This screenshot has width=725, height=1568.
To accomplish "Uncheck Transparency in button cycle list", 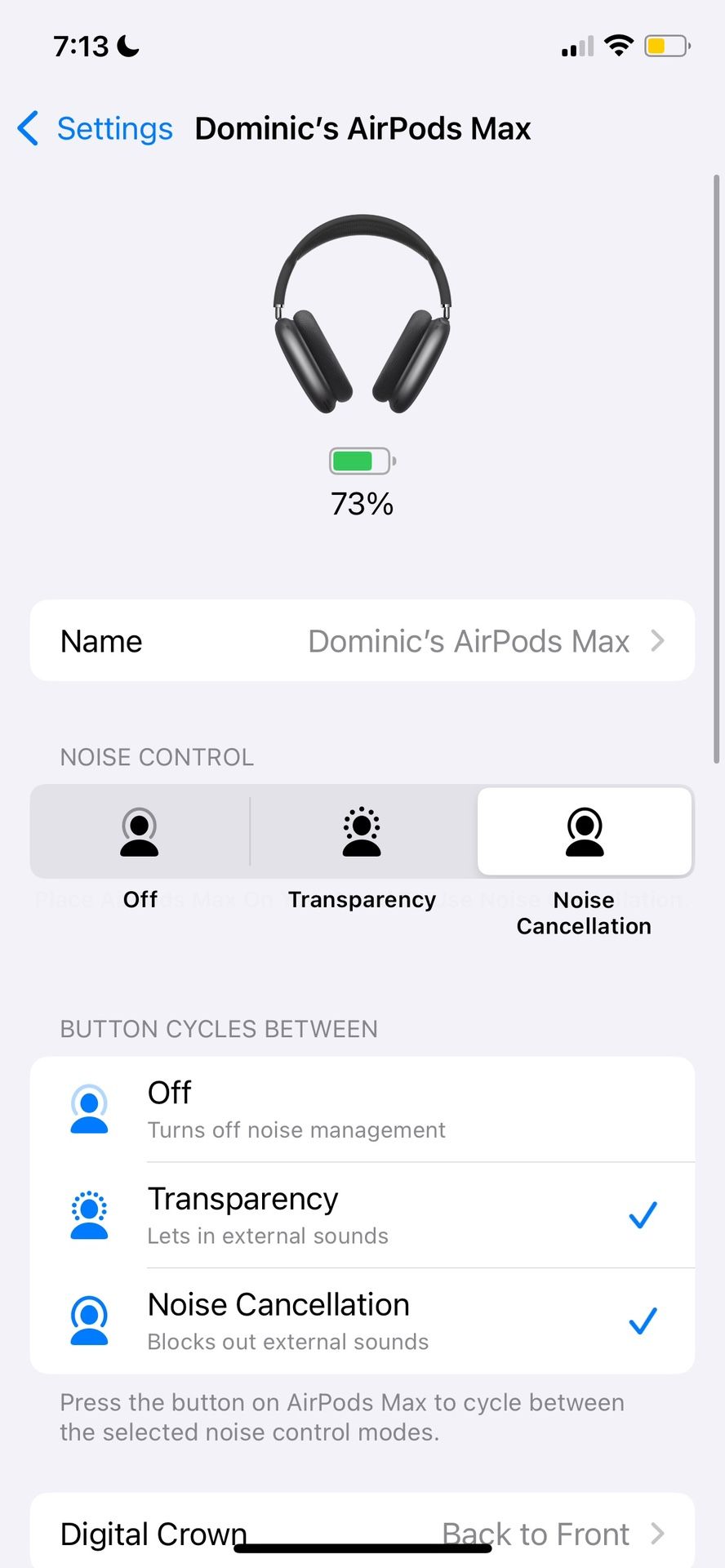I will (362, 1215).
